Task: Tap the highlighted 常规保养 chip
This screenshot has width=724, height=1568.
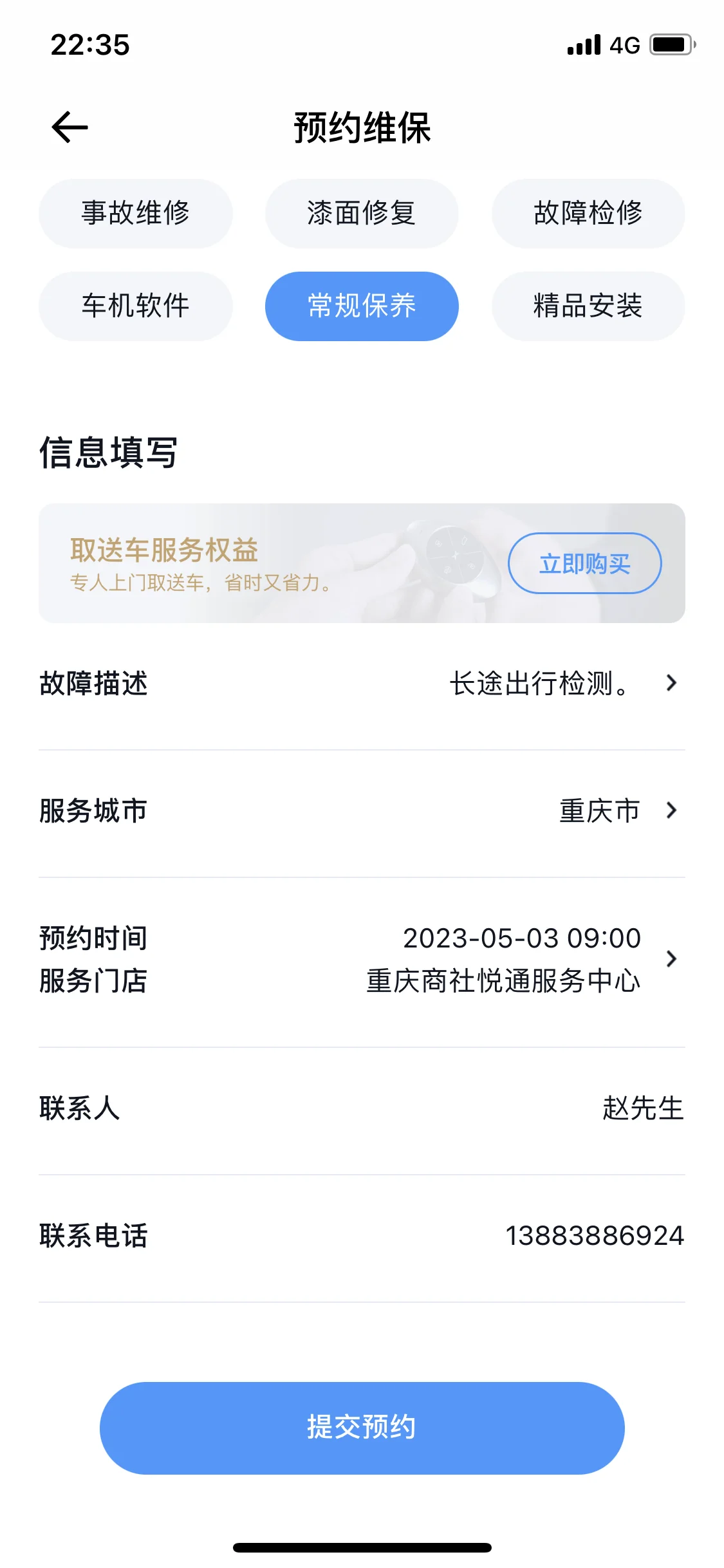Action: pos(362,306)
